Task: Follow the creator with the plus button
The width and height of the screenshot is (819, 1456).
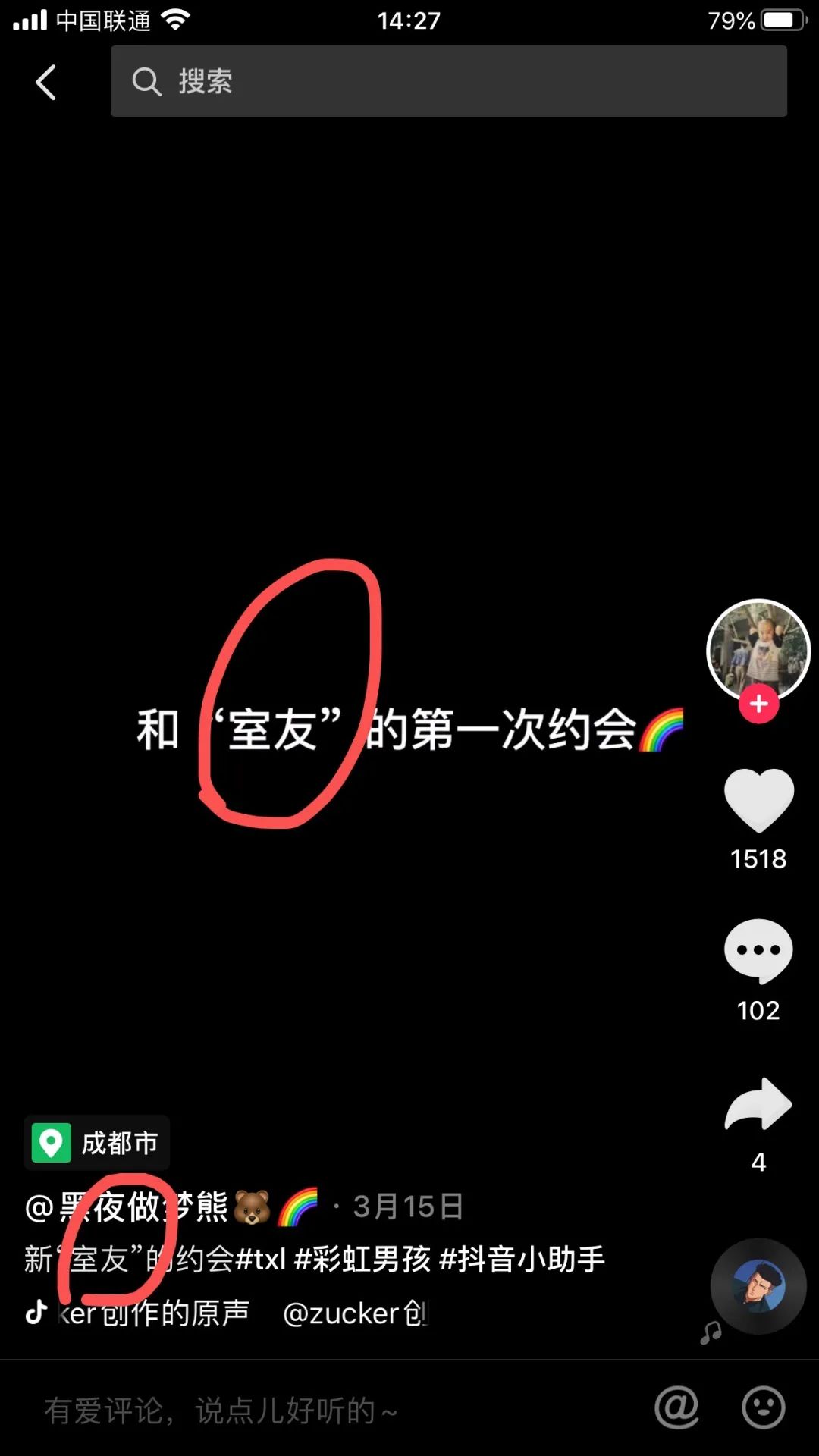Action: coord(758,704)
